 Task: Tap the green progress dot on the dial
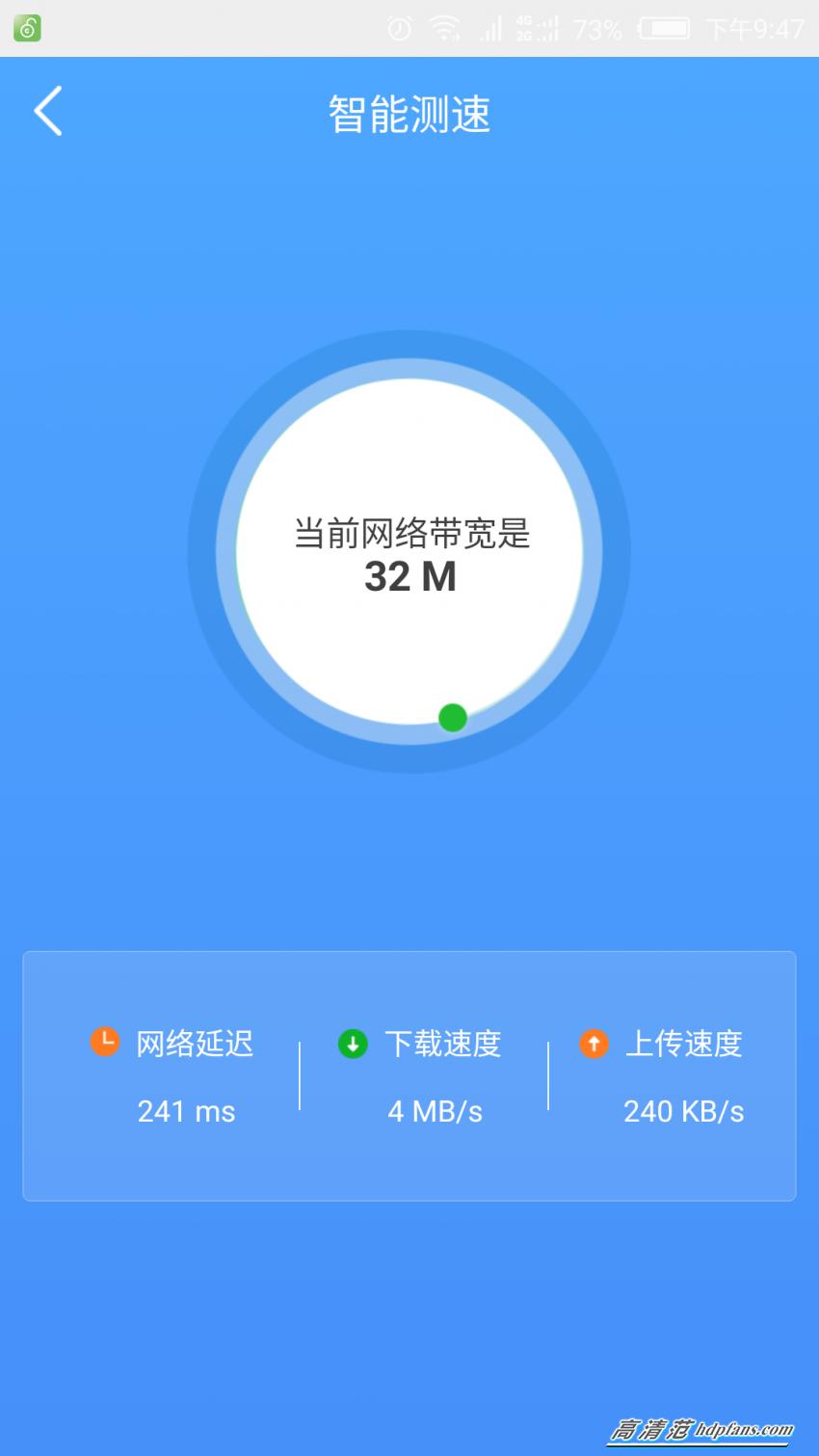[x=451, y=718]
